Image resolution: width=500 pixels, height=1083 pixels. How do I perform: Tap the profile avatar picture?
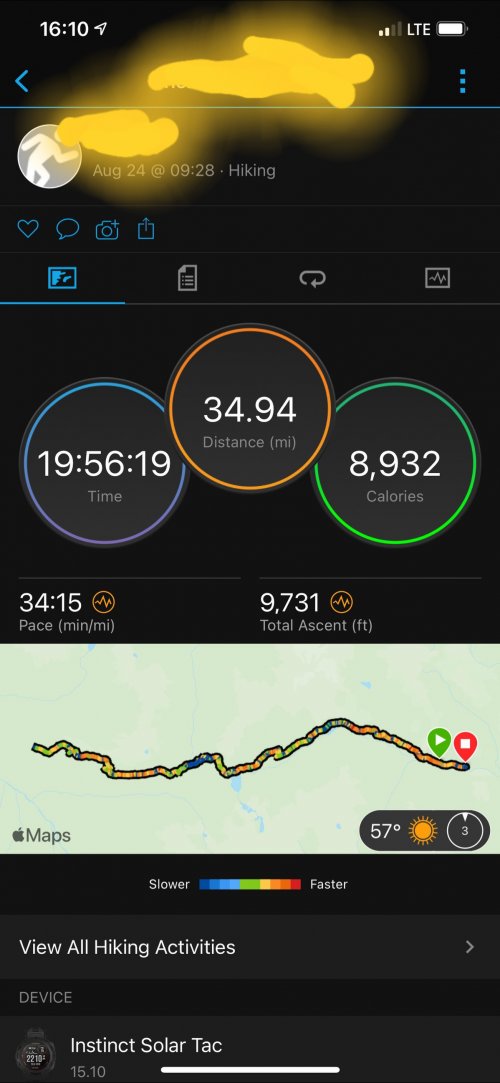(x=49, y=157)
